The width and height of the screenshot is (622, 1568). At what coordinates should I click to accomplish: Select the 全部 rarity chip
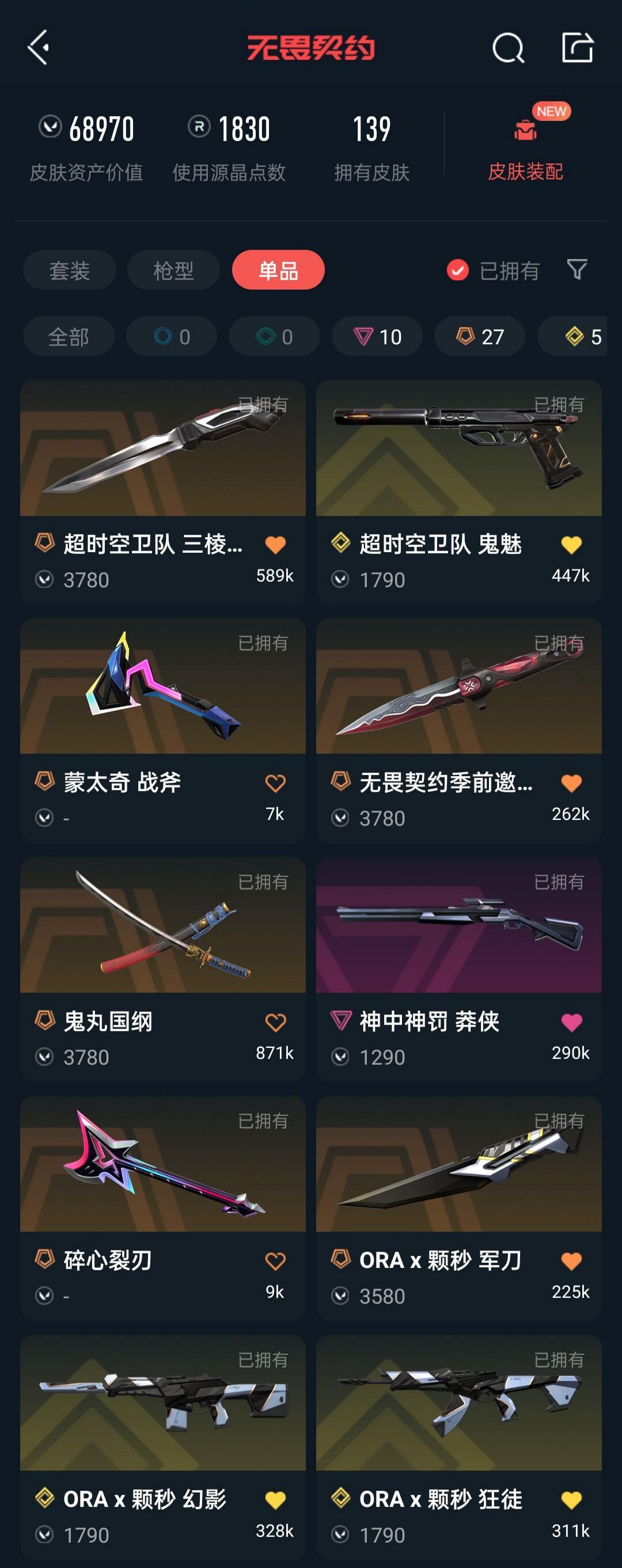[x=68, y=336]
